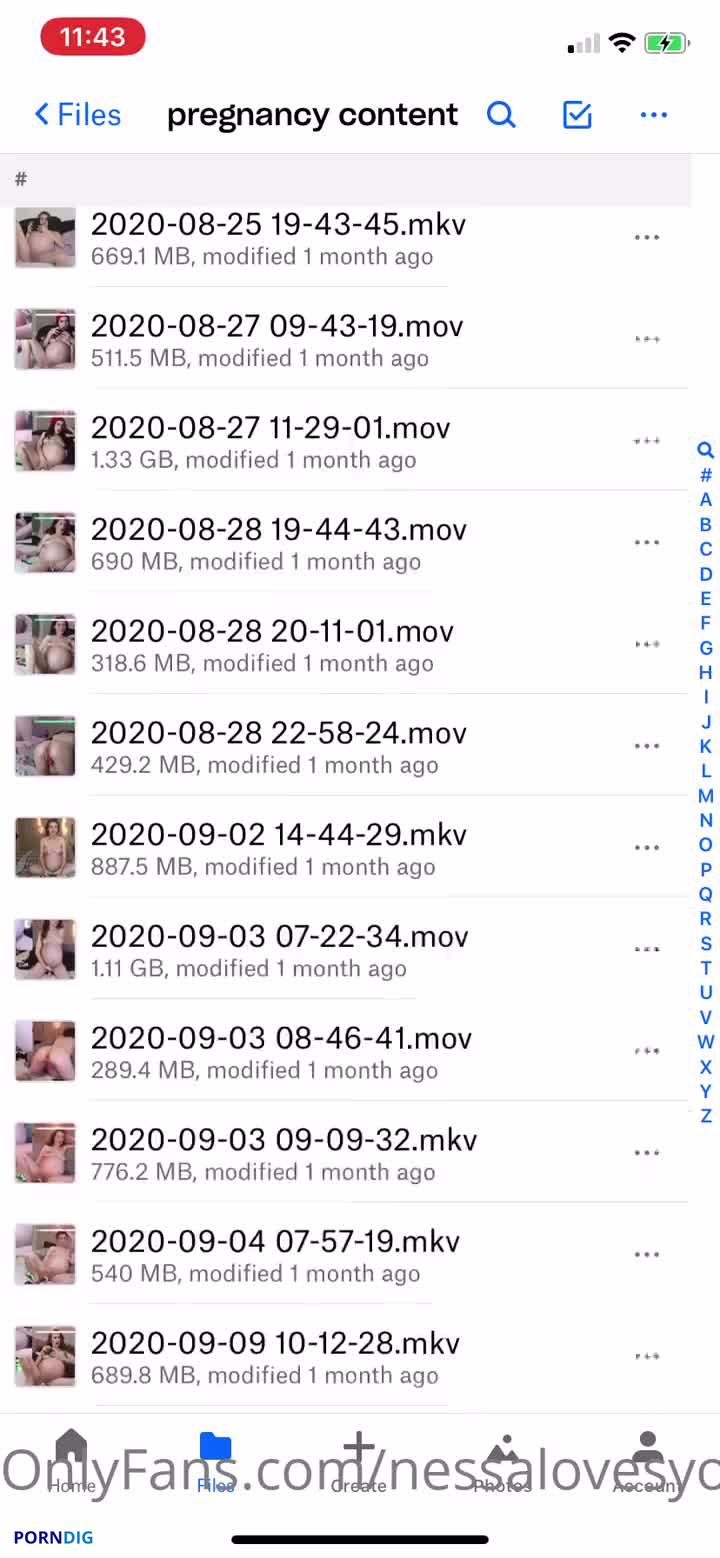Show options for 2020-09-03 07-22-34.mov
Image resolution: width=720 pixels, height=1558 pixels.
[x=647, y=949]
